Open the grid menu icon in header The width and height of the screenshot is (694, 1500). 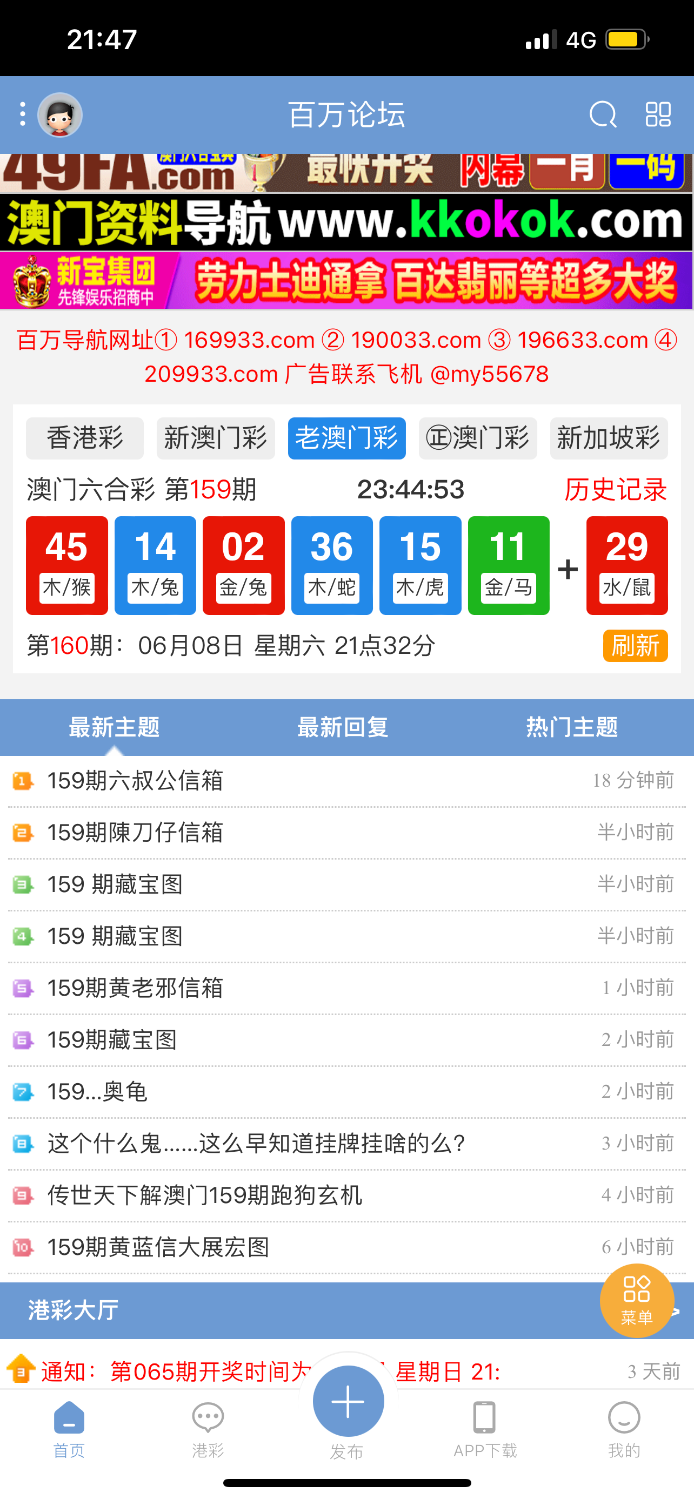[658, 115]
